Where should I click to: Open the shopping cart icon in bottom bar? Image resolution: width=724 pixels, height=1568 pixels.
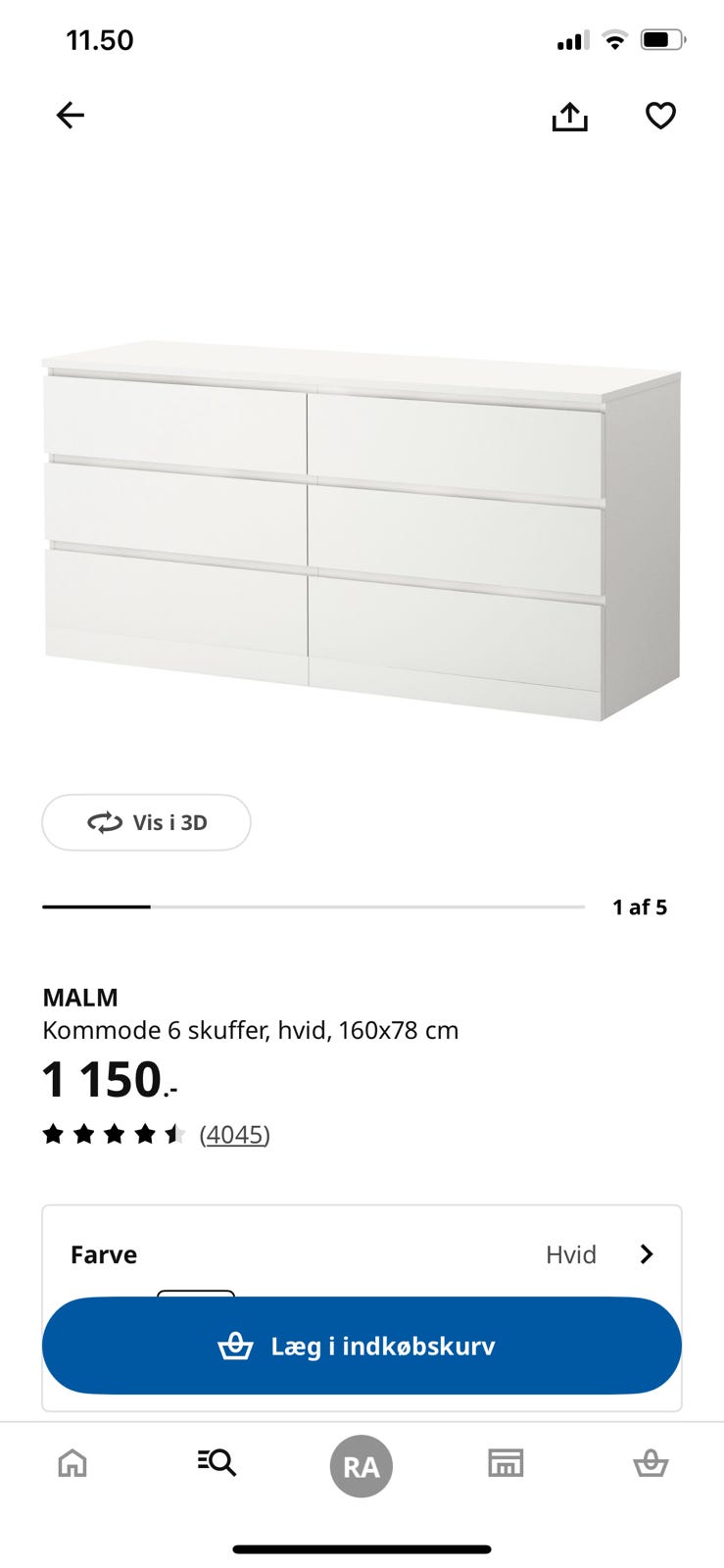pos(651,1463)
